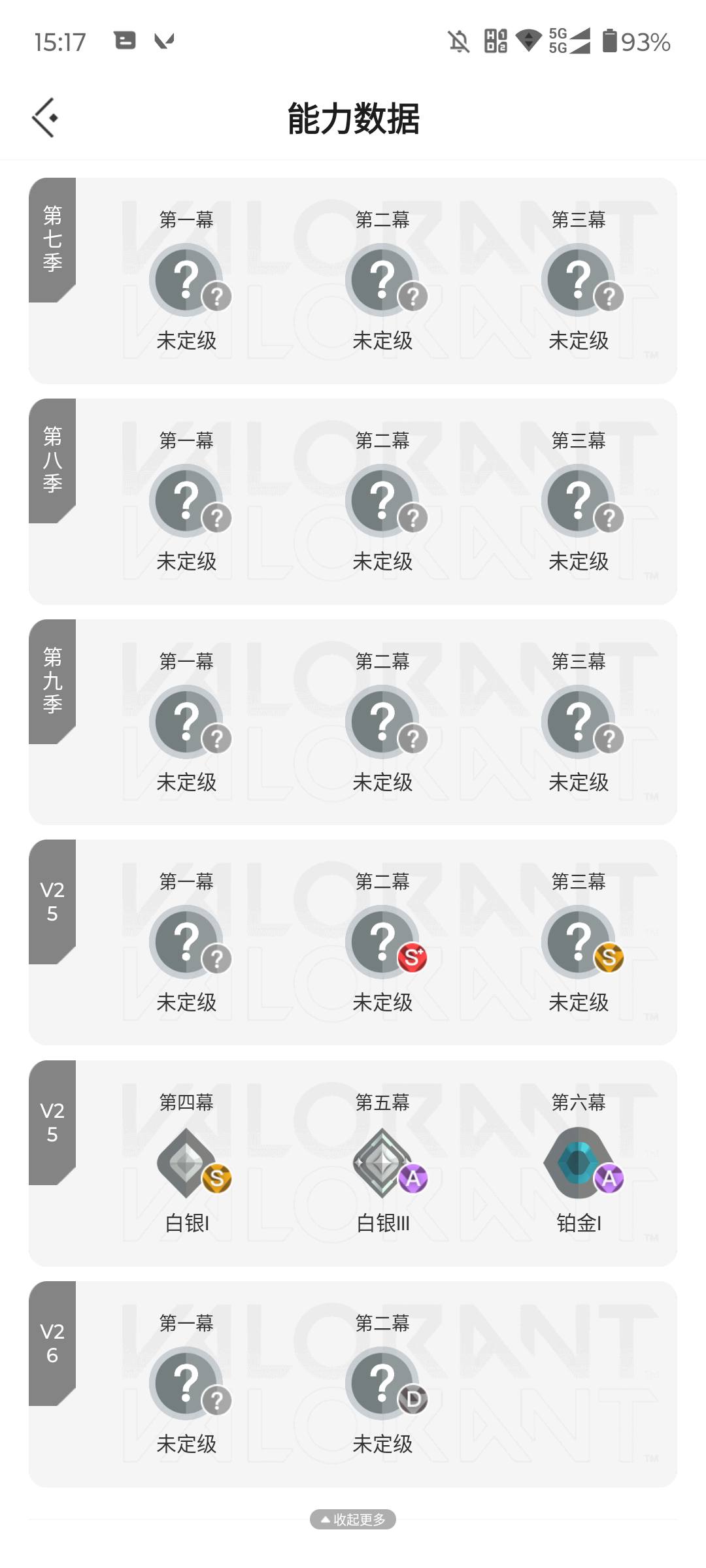Tap the muted notification bell in status bar

(460, 41)
